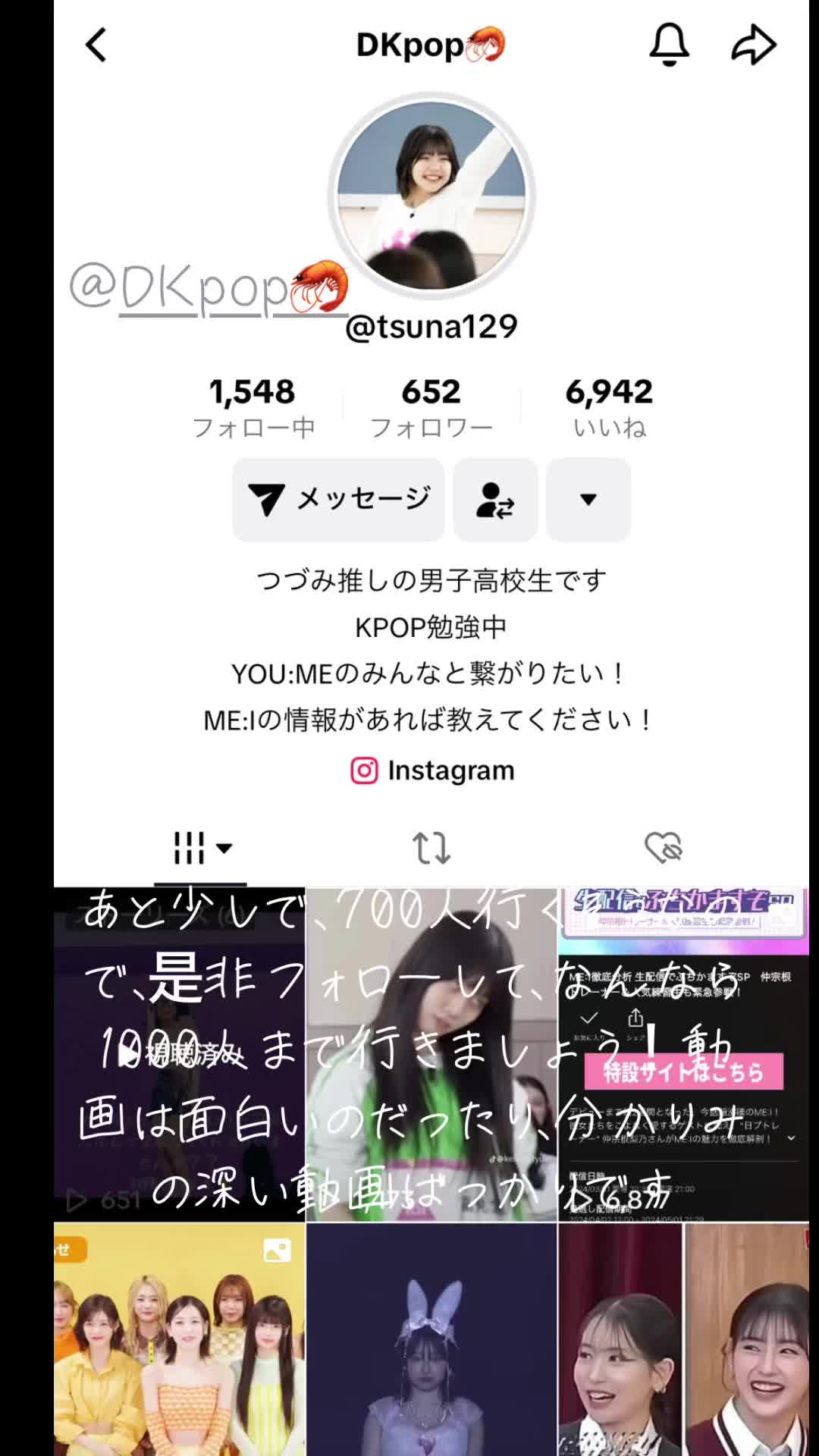Switch to the hidden liked videos tab
819x1456 pixels.
[x=663, y=848]
